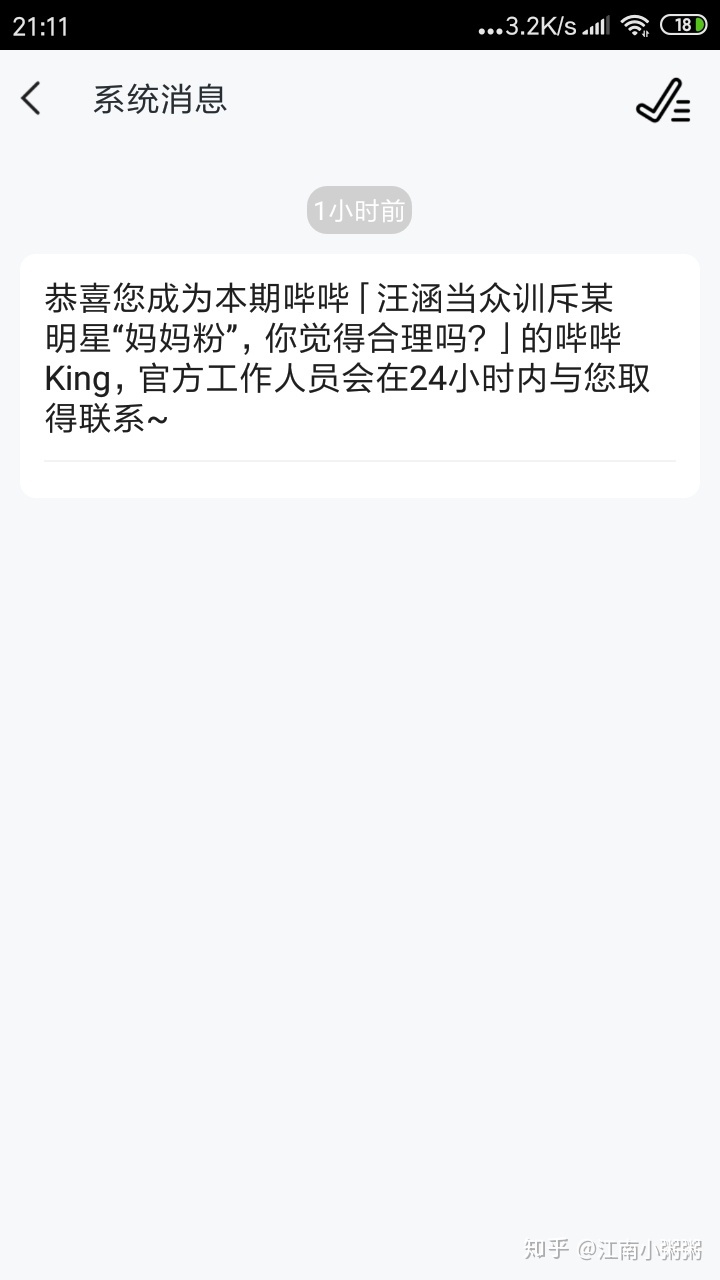720x1280 pixels.
Task: Open the congratulations system message card
Action: click(360, 375)
